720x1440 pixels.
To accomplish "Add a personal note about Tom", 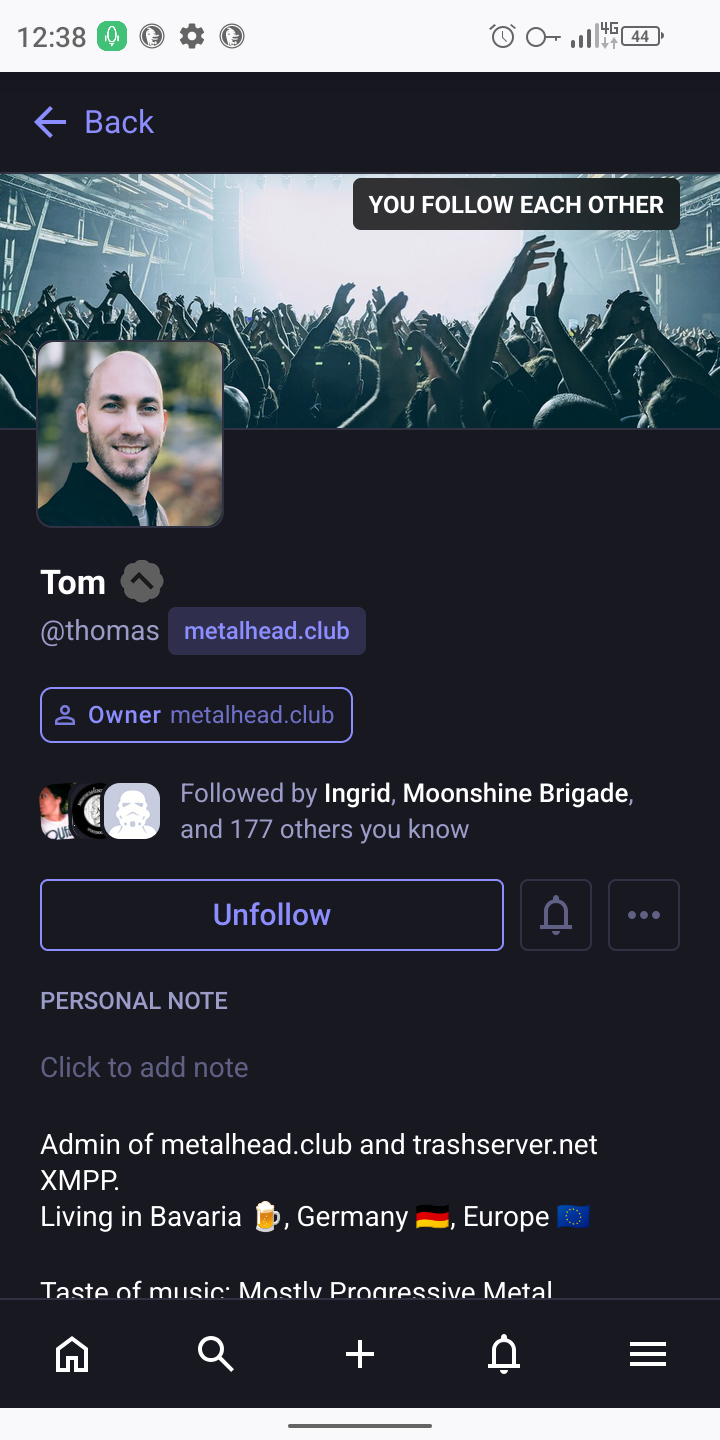I will [144, 1067].
